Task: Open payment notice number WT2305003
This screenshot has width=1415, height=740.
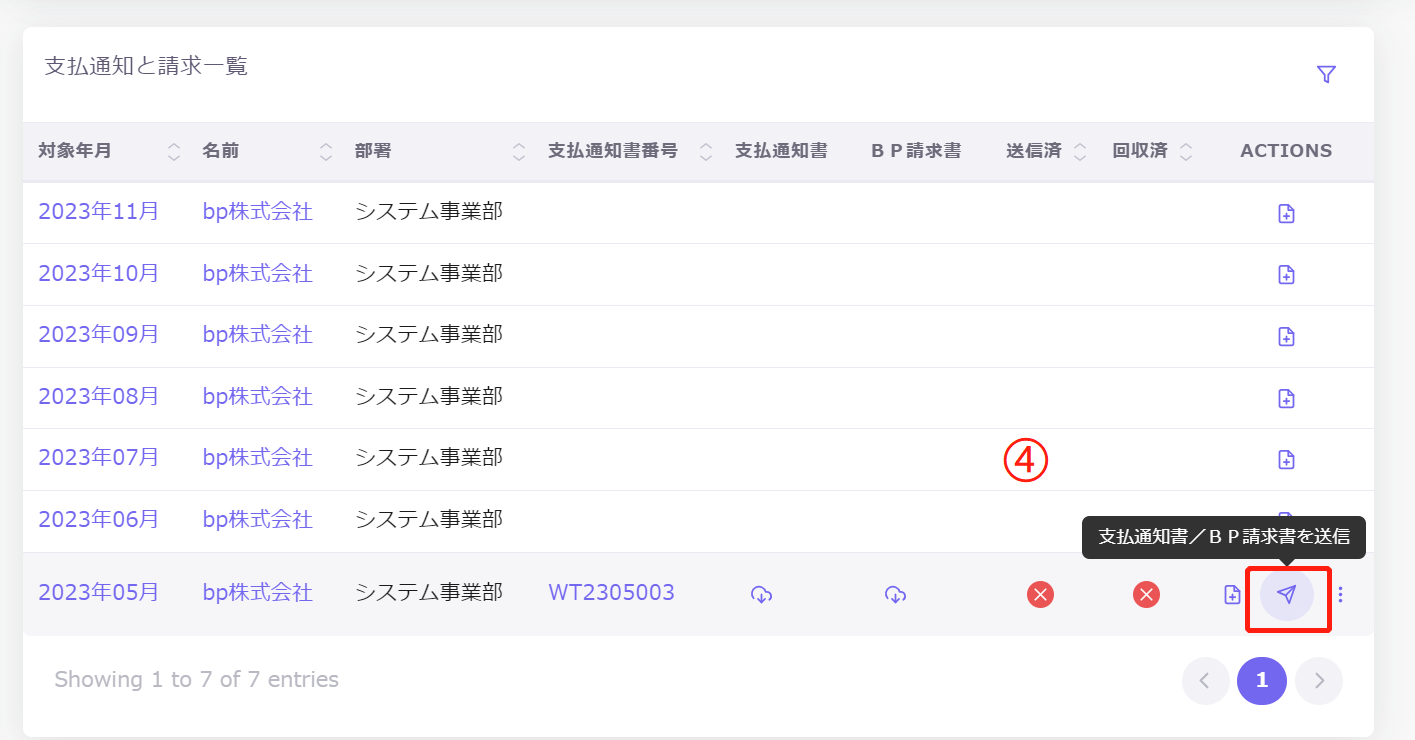Action: click(x=611, y=593)
